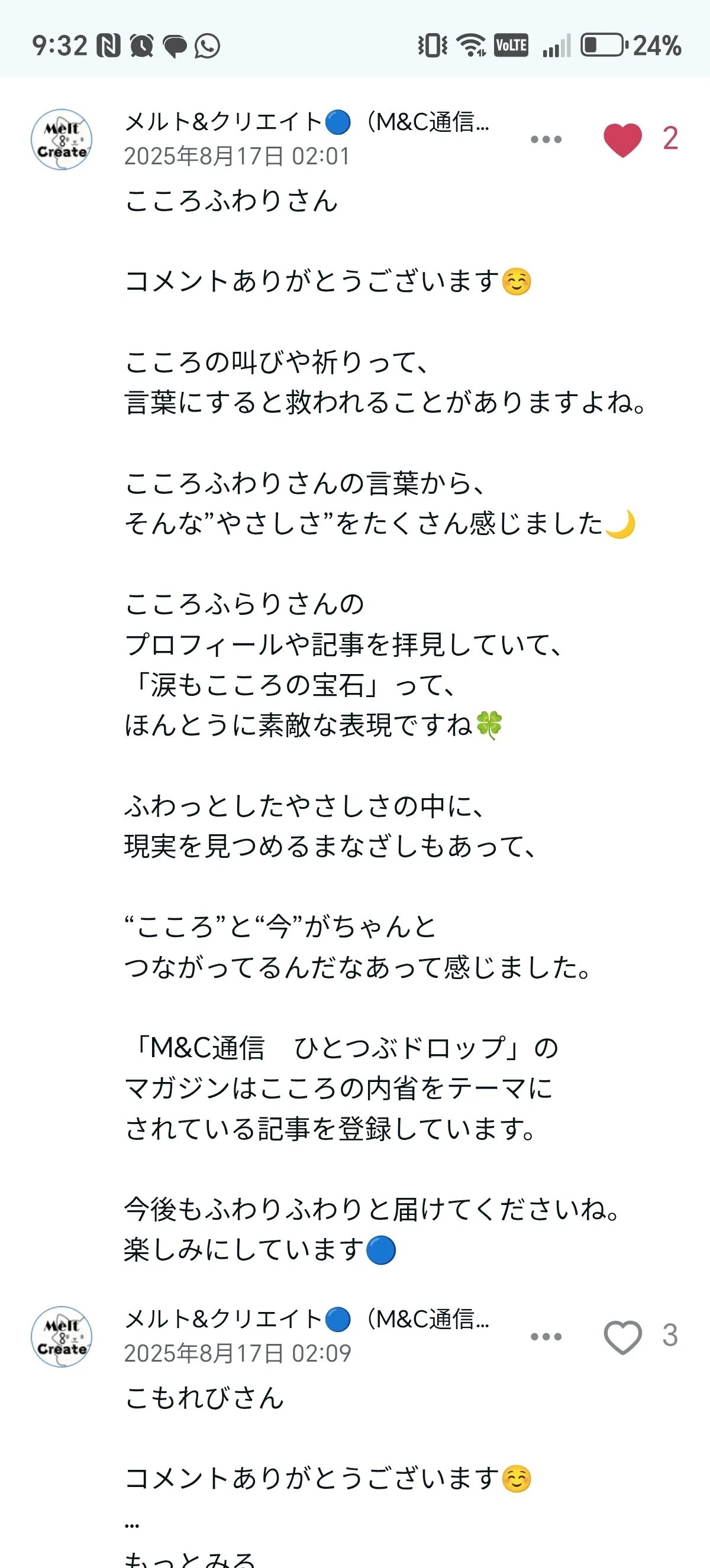Open commenter avatar on the 02:01 comment
The width and height of the screenshot is (710, 1568).
[62, 140]
